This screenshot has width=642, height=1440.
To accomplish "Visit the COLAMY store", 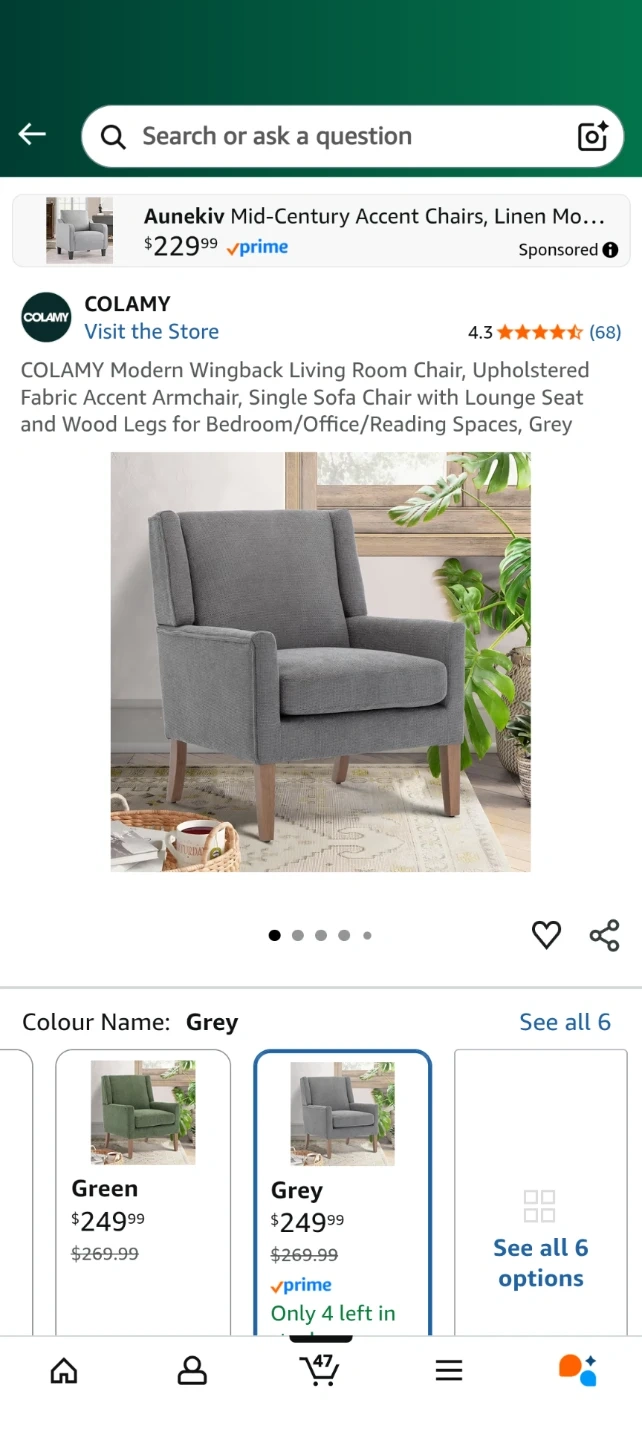I will pyautogui.click(x=151, y=332).
